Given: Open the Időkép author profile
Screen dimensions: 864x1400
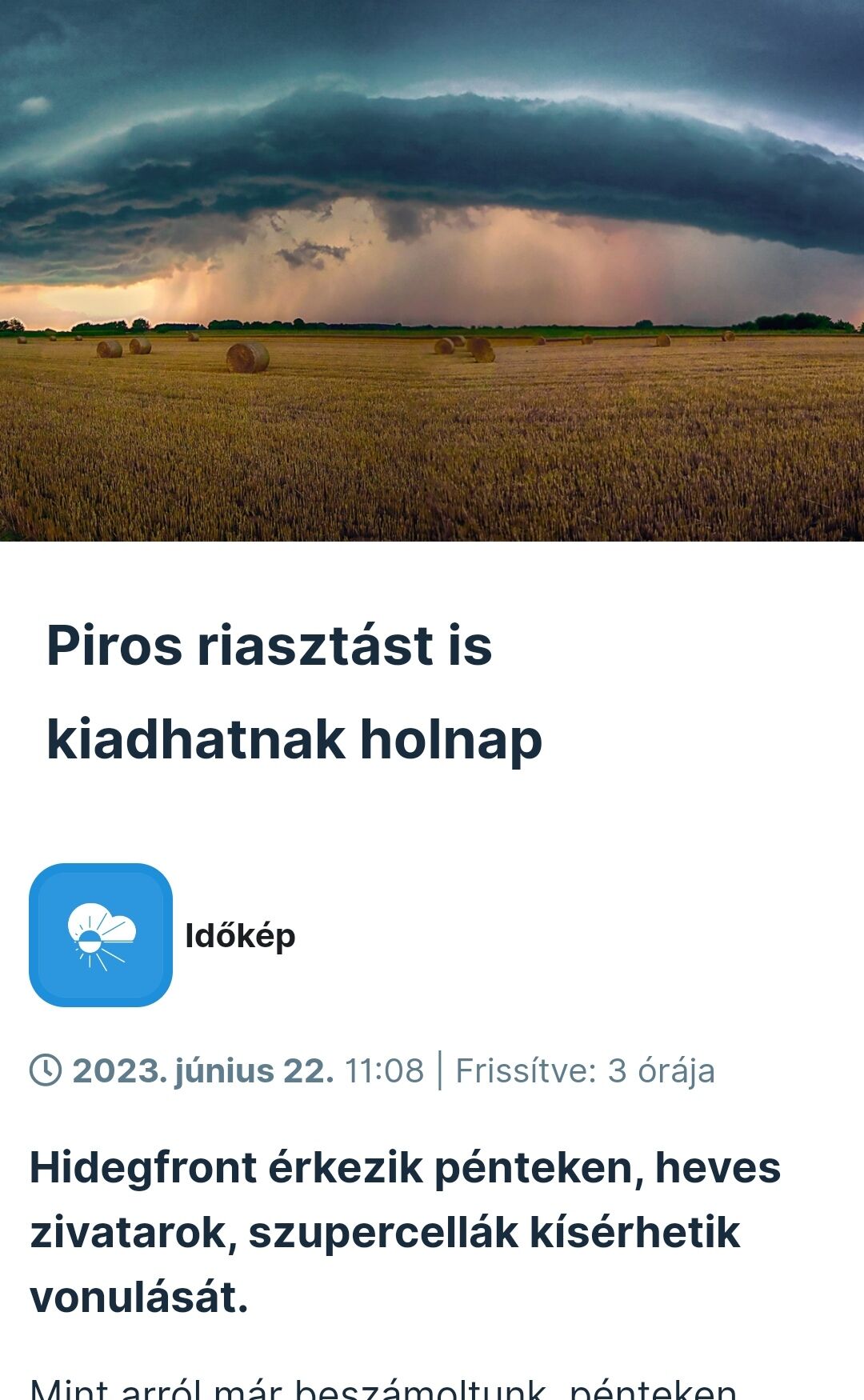Looking at the screenshot, I should 240,935.
